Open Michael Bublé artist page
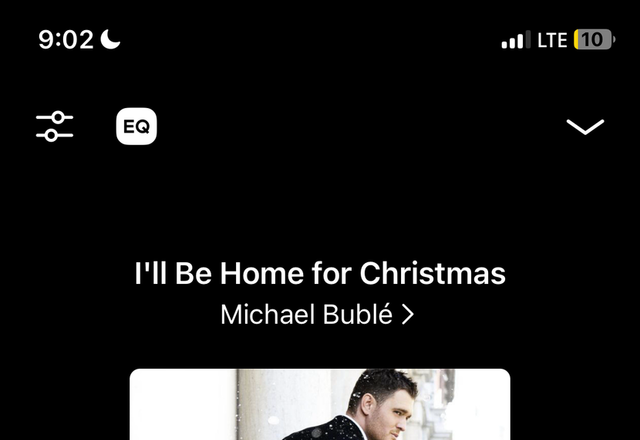640x440 pixels. tap(318, 314)
